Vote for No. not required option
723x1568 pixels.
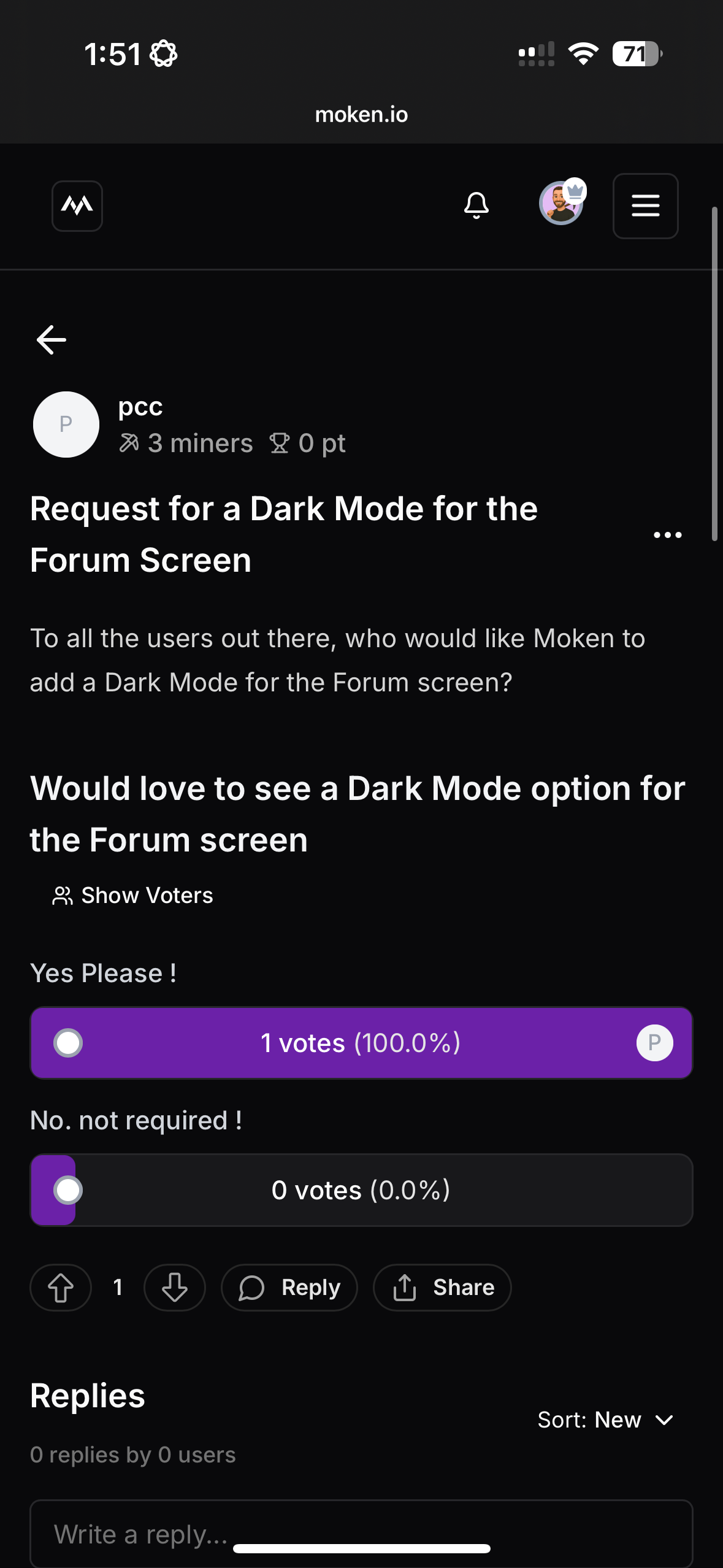point(362,1190)
